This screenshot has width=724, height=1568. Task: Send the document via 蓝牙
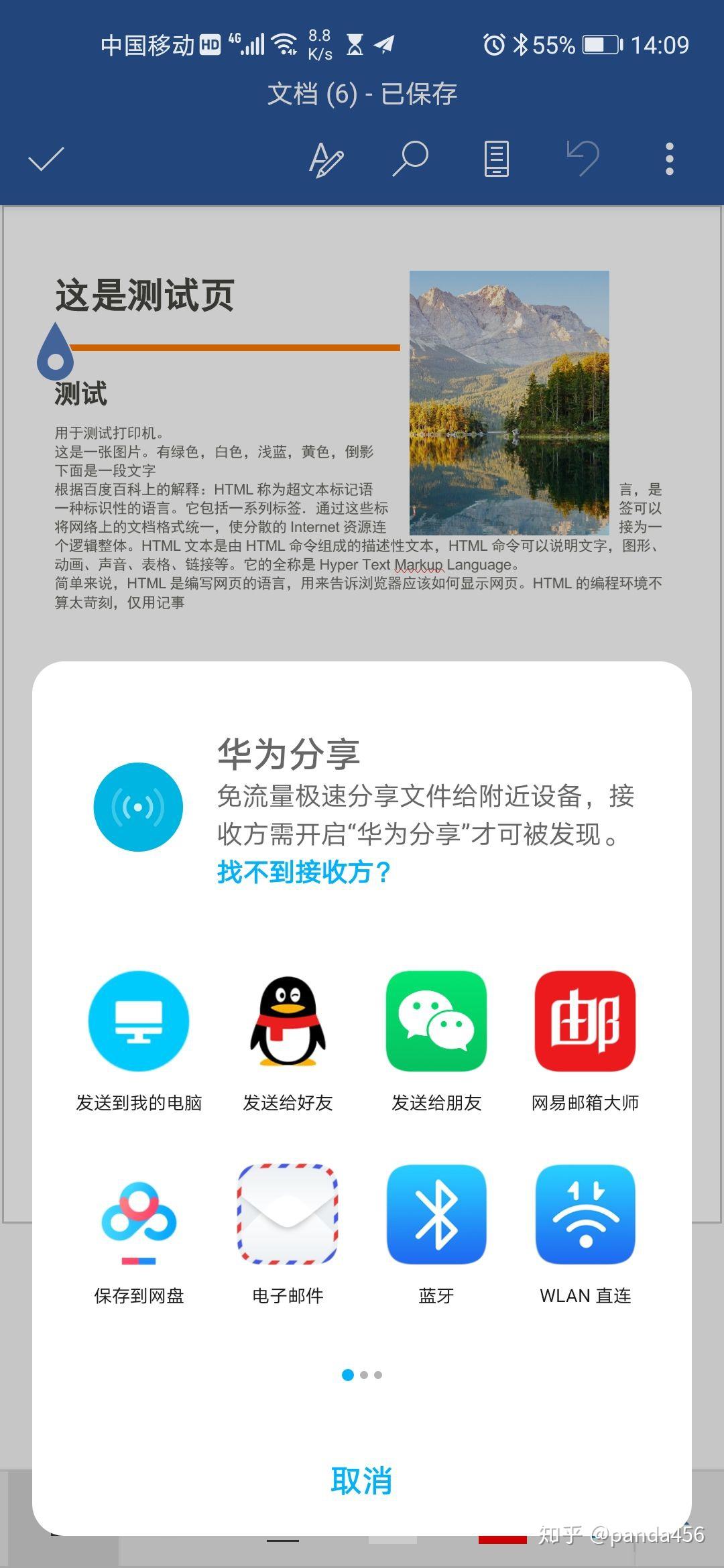coord(436,1214)
